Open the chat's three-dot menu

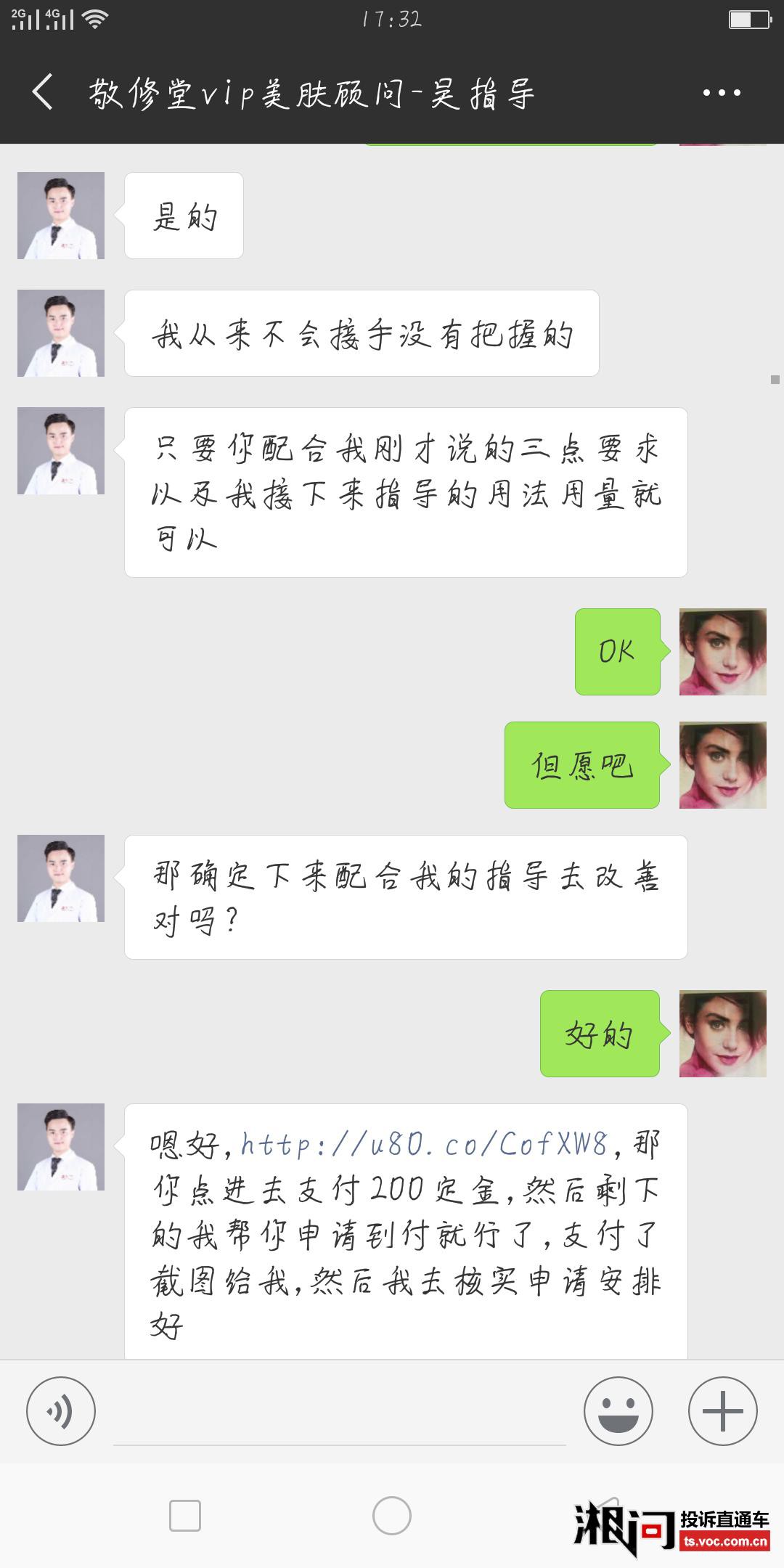coord(722,93)
